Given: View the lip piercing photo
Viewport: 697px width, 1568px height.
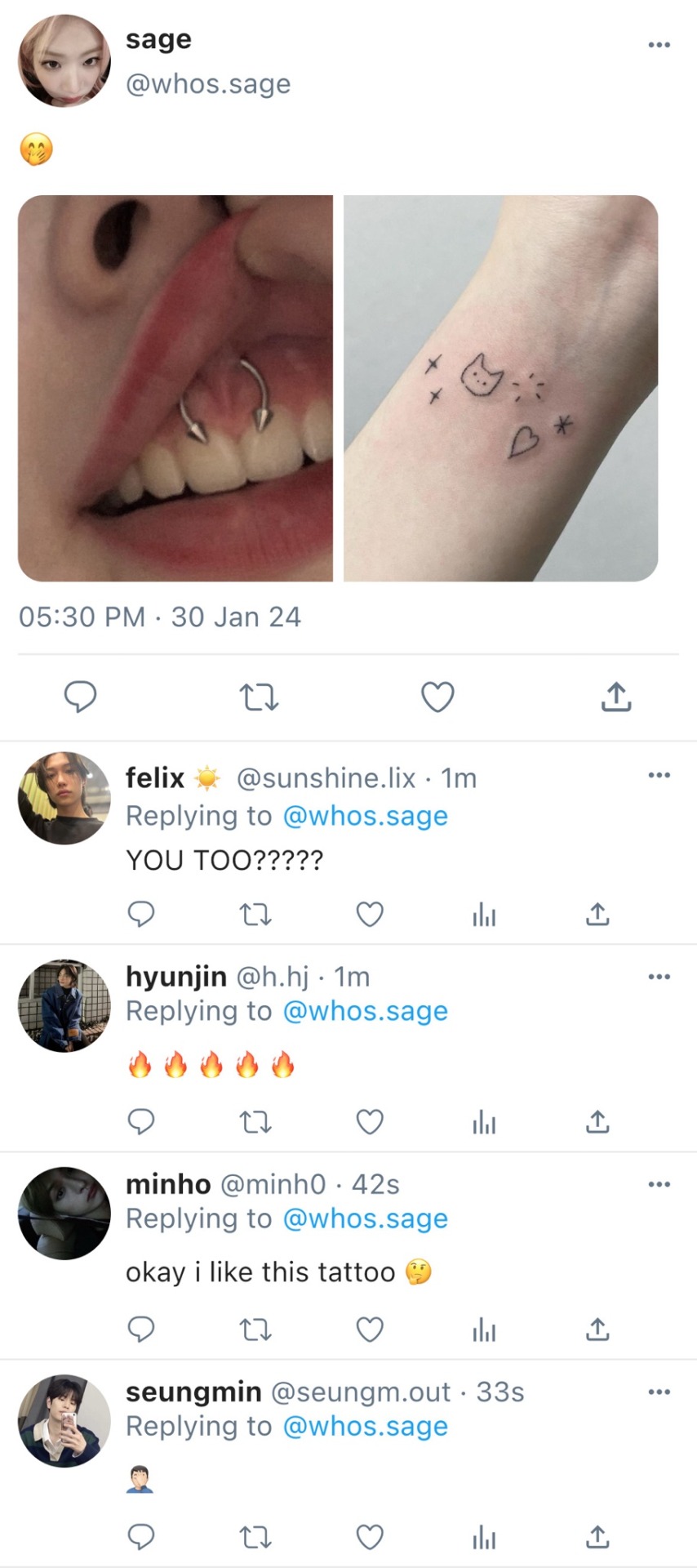Looking at the screenshot, I should tap(175, 388).
